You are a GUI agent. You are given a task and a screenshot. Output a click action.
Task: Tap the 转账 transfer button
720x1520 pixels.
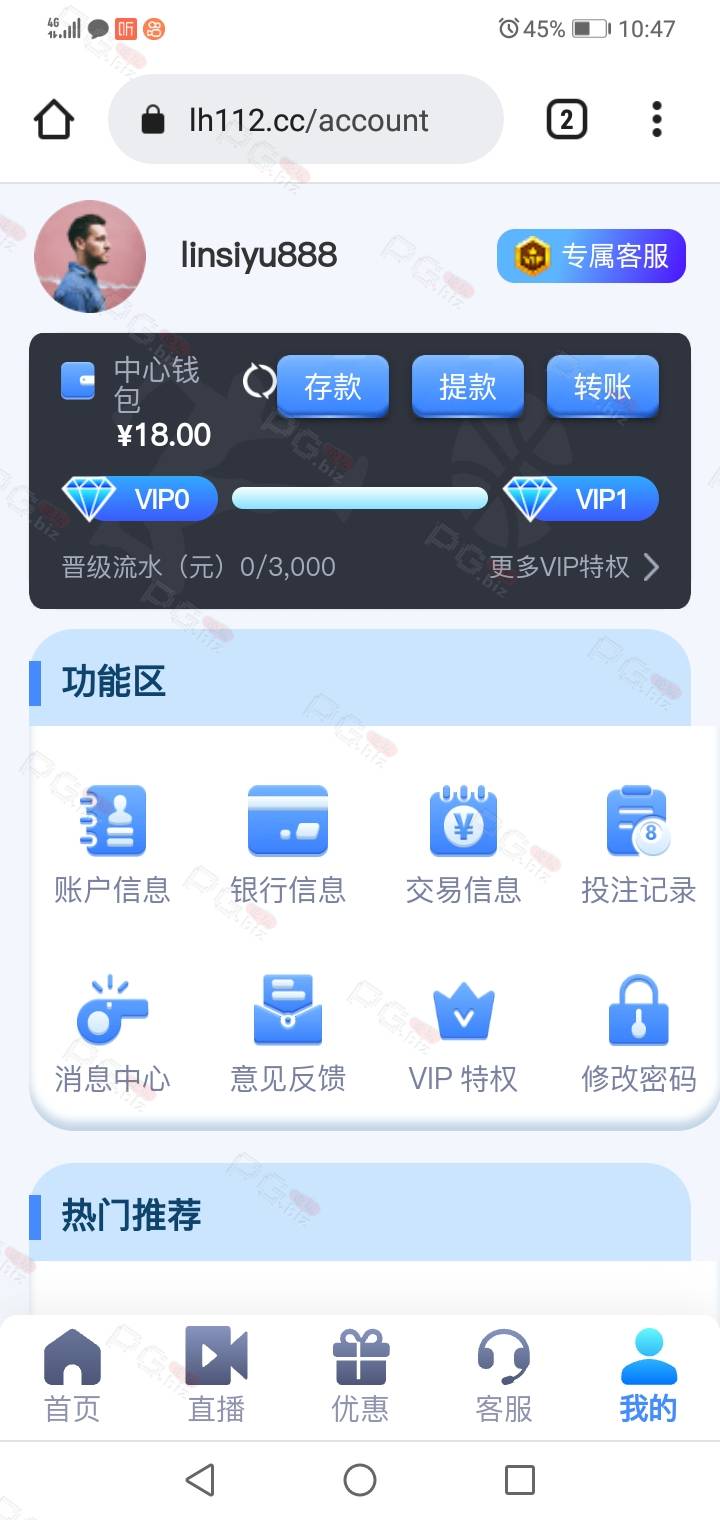click(x=602, y=386)
